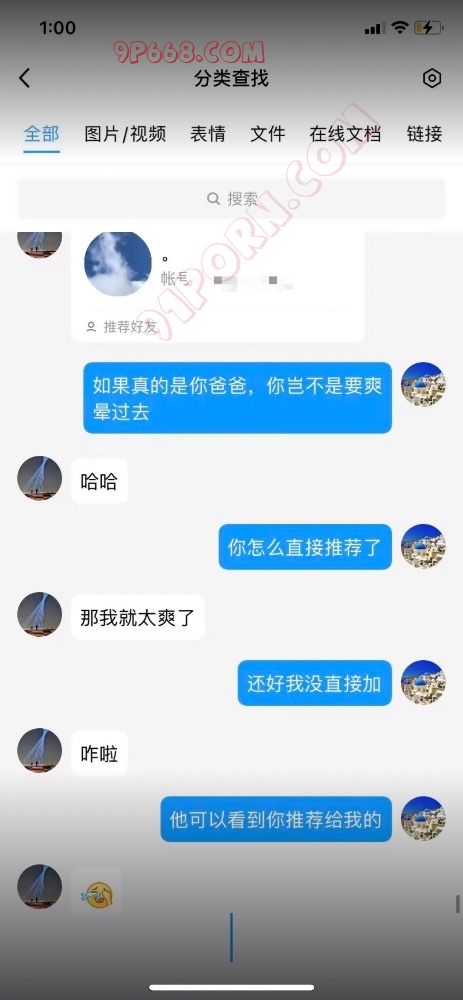
Task: Open sender's avatar beside 你怎么直接推荐了
Action: pyautogui.click(x=422, y=547)
